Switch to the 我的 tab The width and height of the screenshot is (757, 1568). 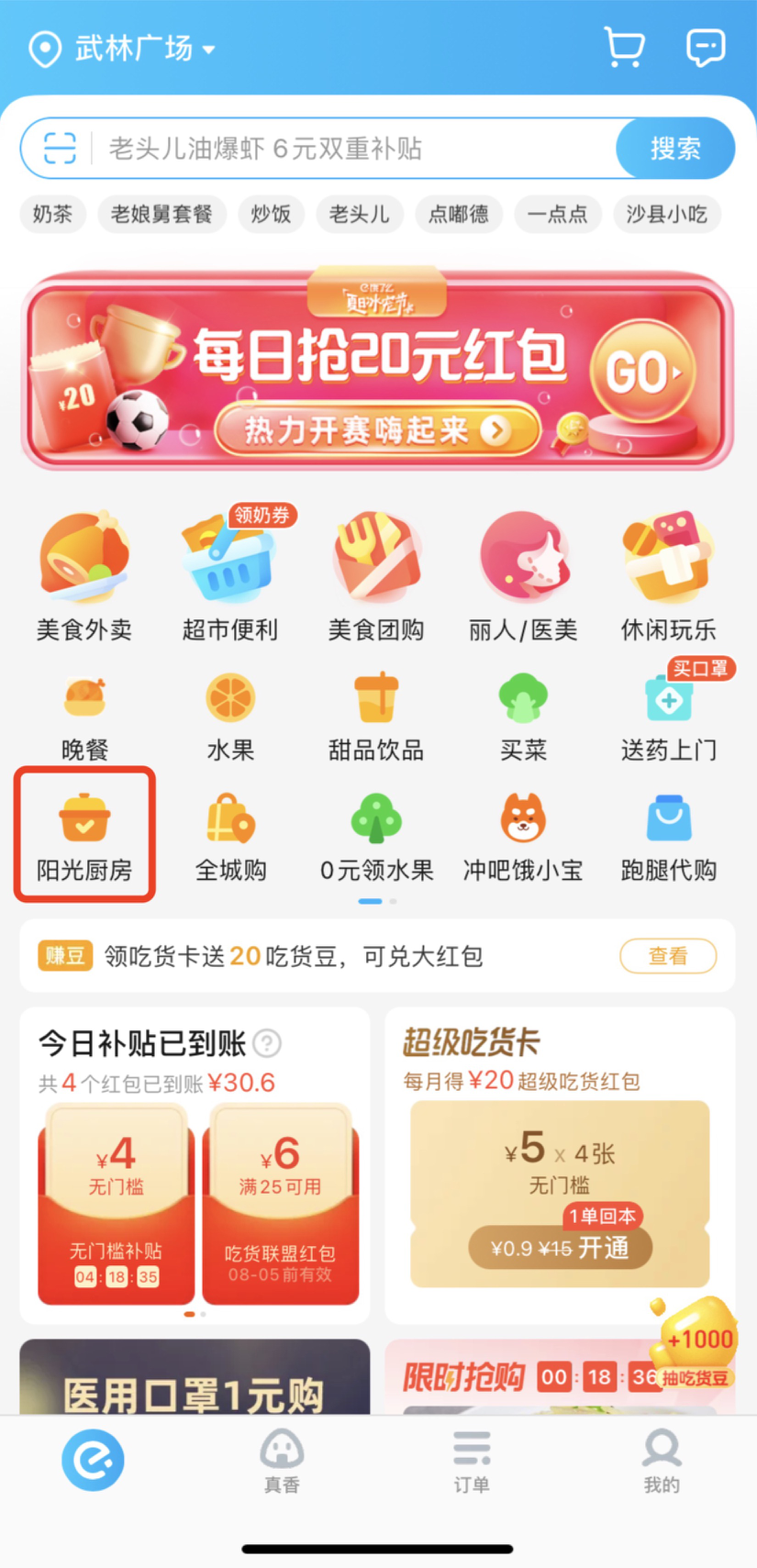pos(662,1461)
